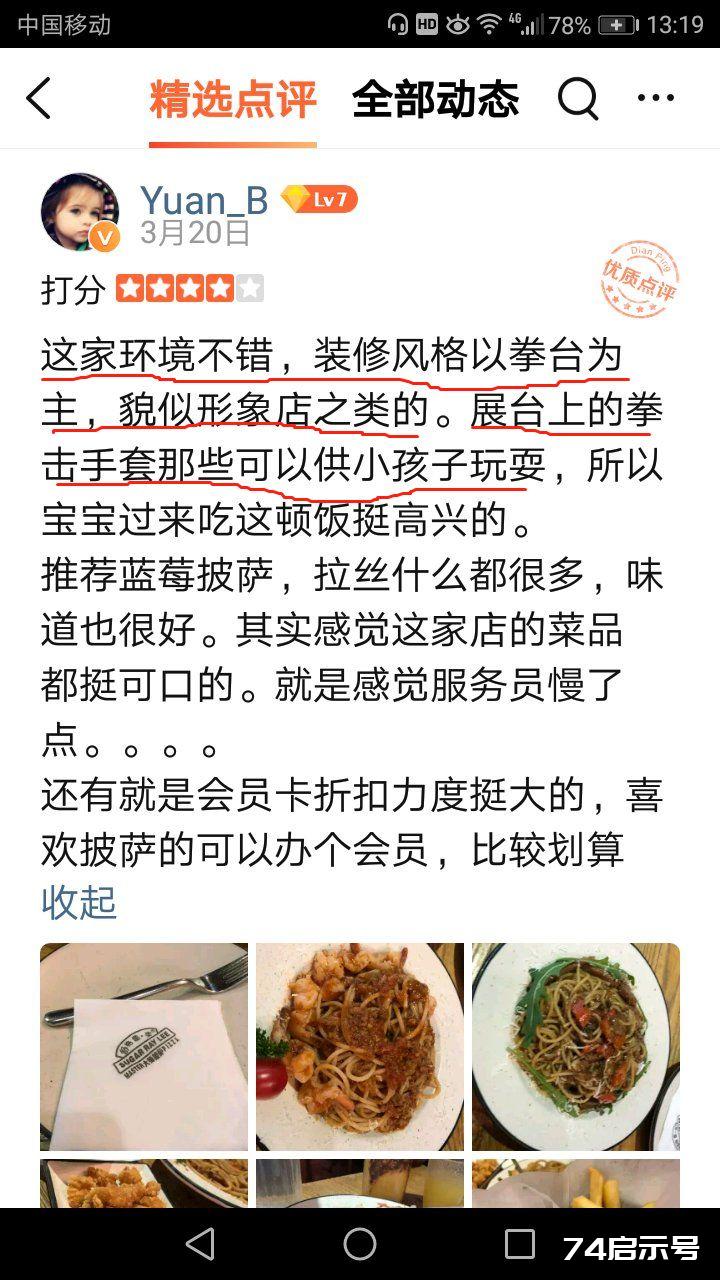Open the search magnifier icon
The height and width of the screenshot is (1280, 720).
coord(577,99)
